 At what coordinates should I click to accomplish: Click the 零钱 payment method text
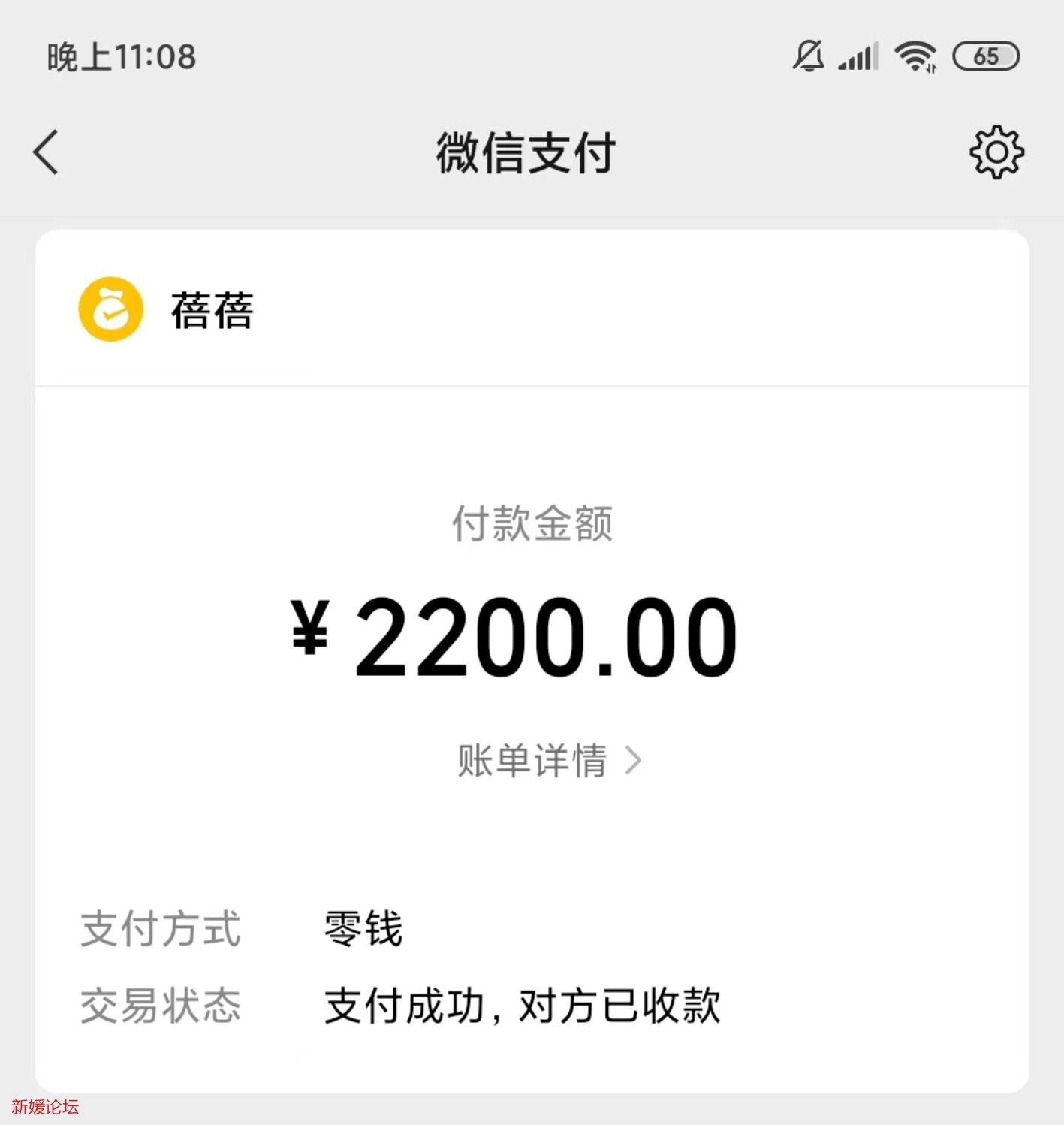point(362,930)
